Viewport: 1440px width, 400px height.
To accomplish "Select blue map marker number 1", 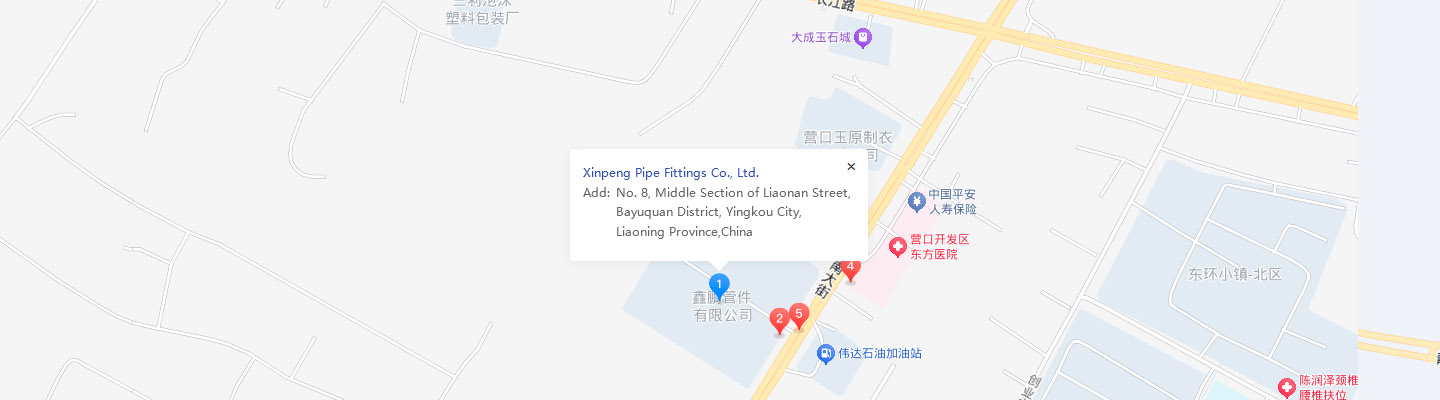I will coord(718,285).
